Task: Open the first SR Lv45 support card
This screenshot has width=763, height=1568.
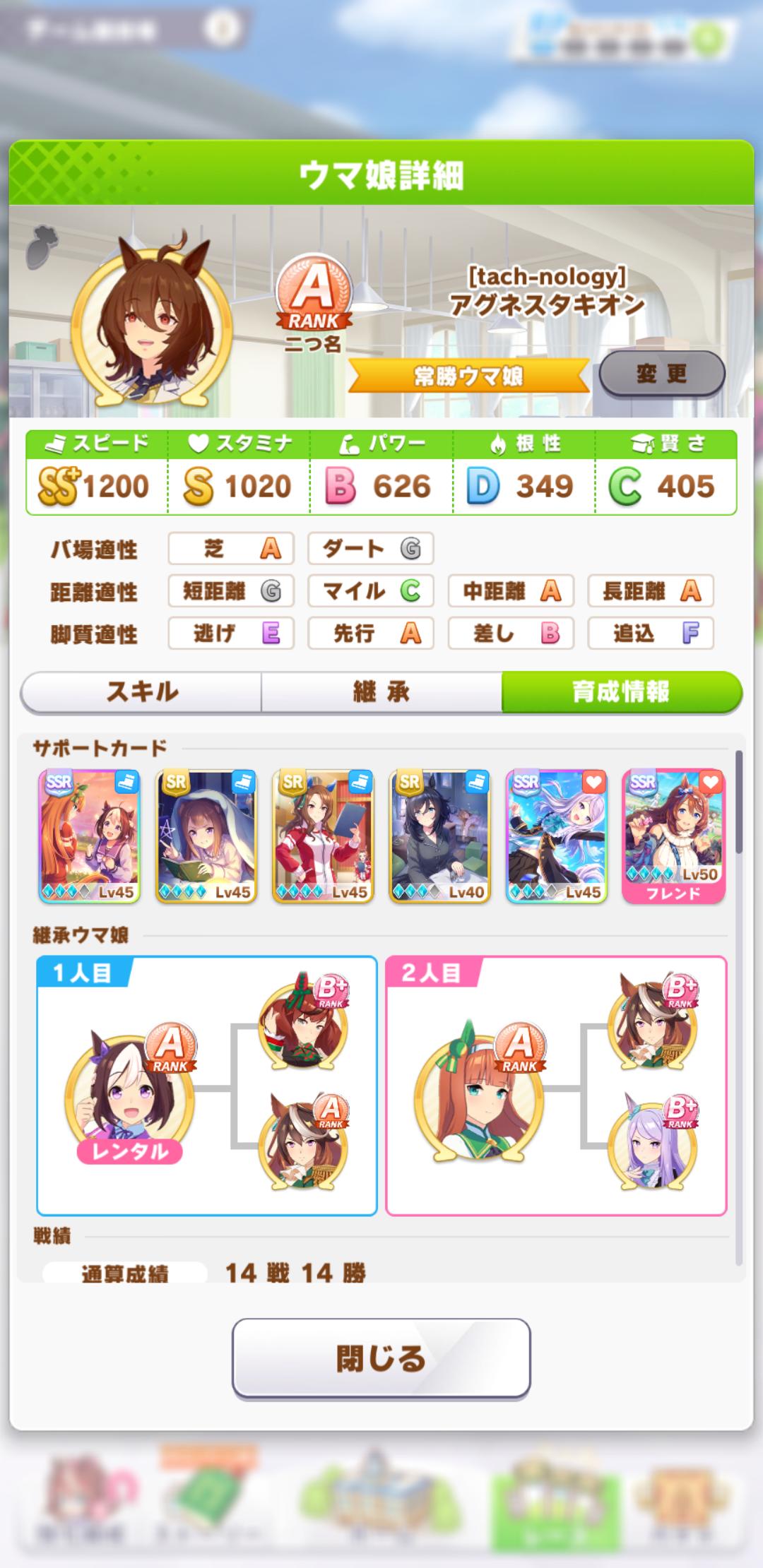Action: coord(206,836)
